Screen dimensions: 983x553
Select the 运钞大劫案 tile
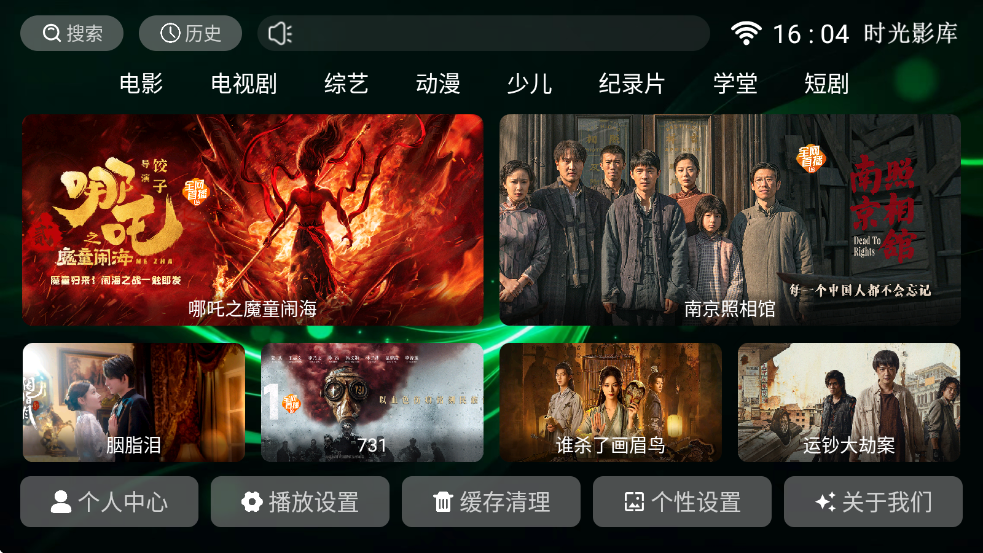click(x=849, y=402)
